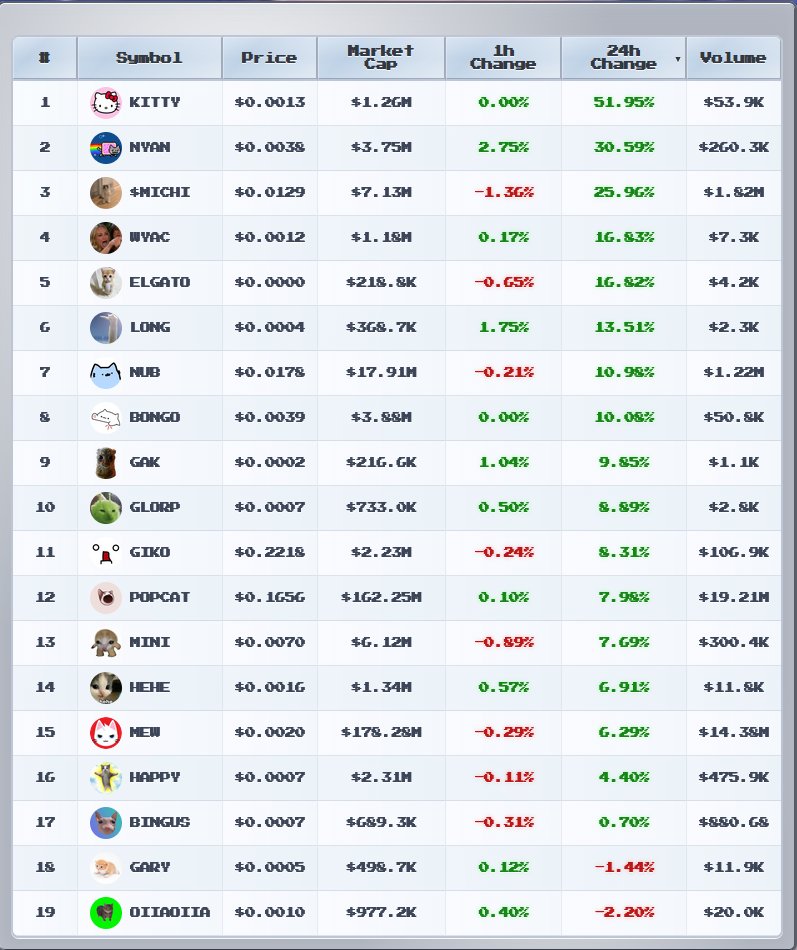The height and width of the screenshot is (950, 797).
Task: Open the KITTY coin row
Action: tap(154, 103)
